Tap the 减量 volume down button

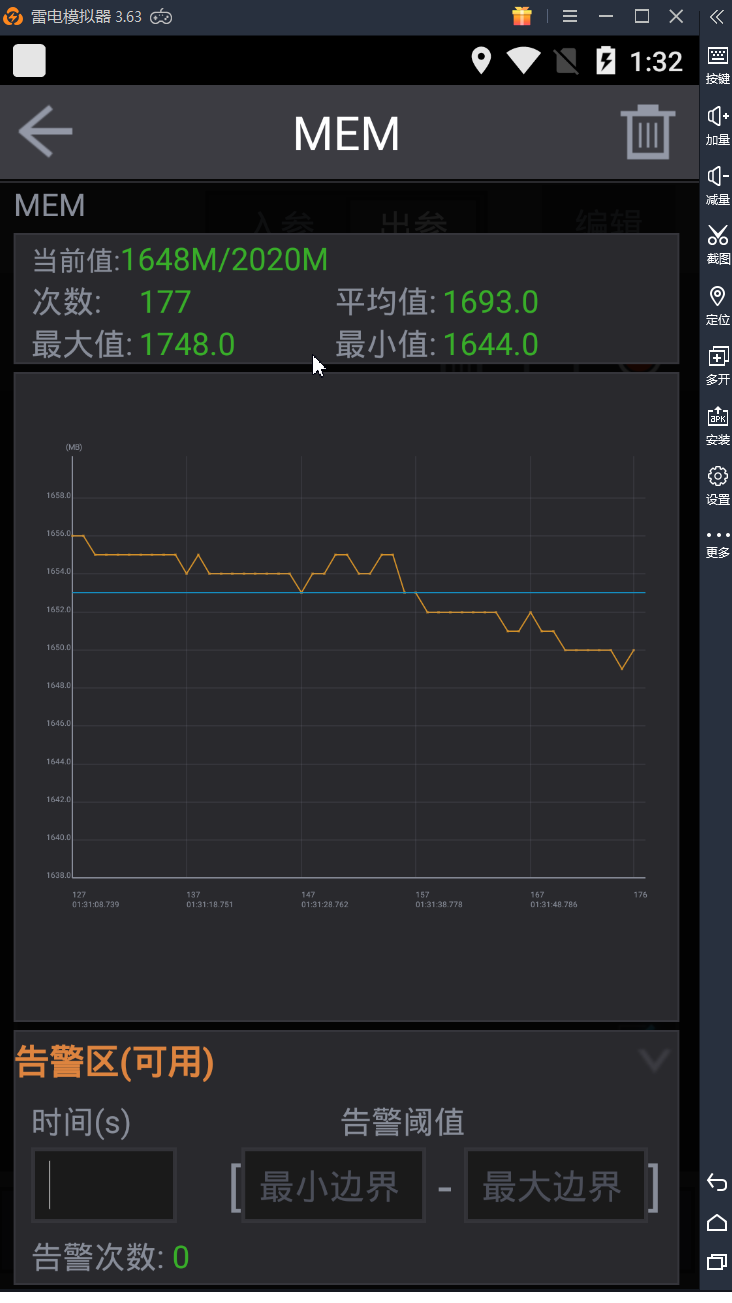717,183
